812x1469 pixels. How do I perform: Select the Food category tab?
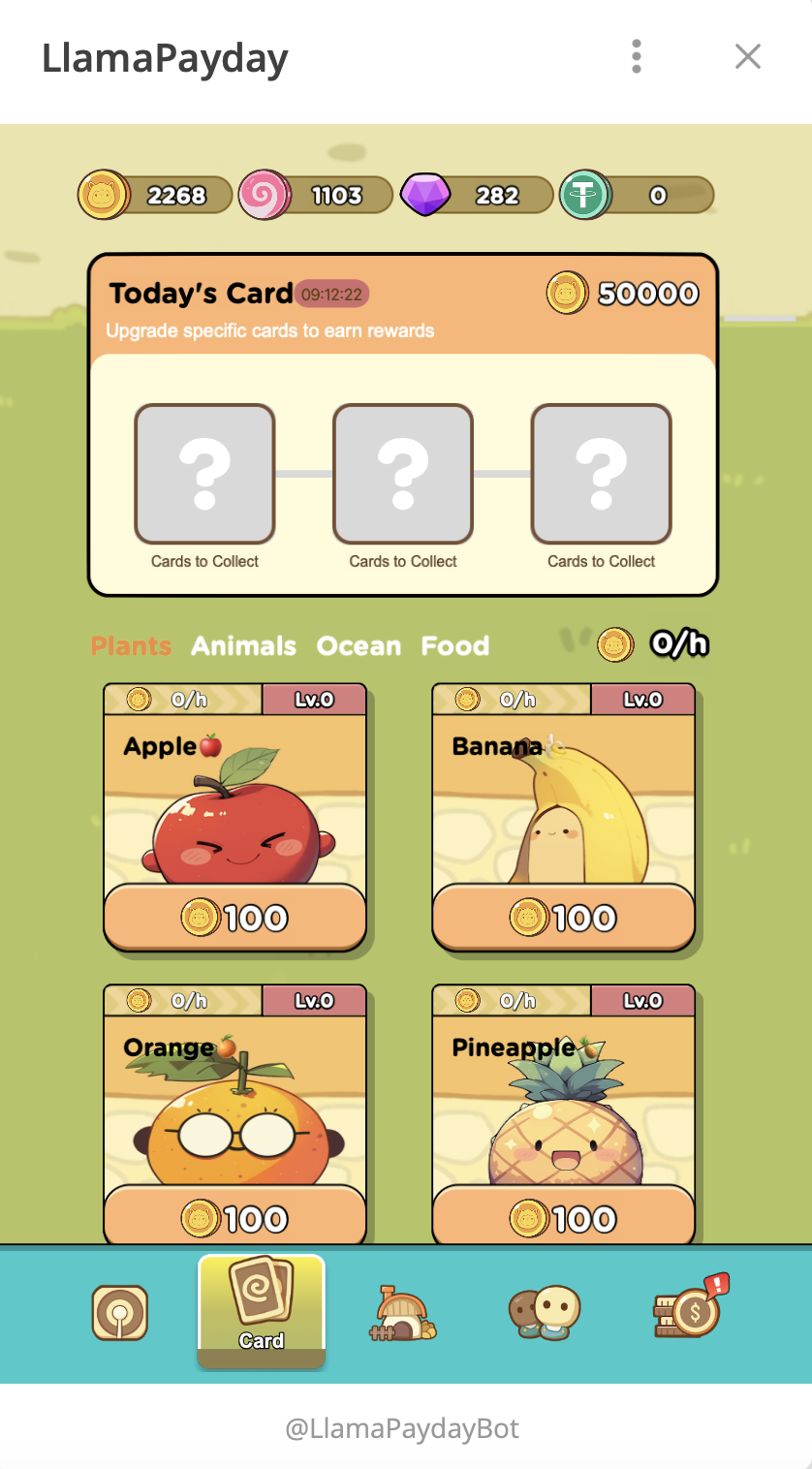tap(454, 645)
